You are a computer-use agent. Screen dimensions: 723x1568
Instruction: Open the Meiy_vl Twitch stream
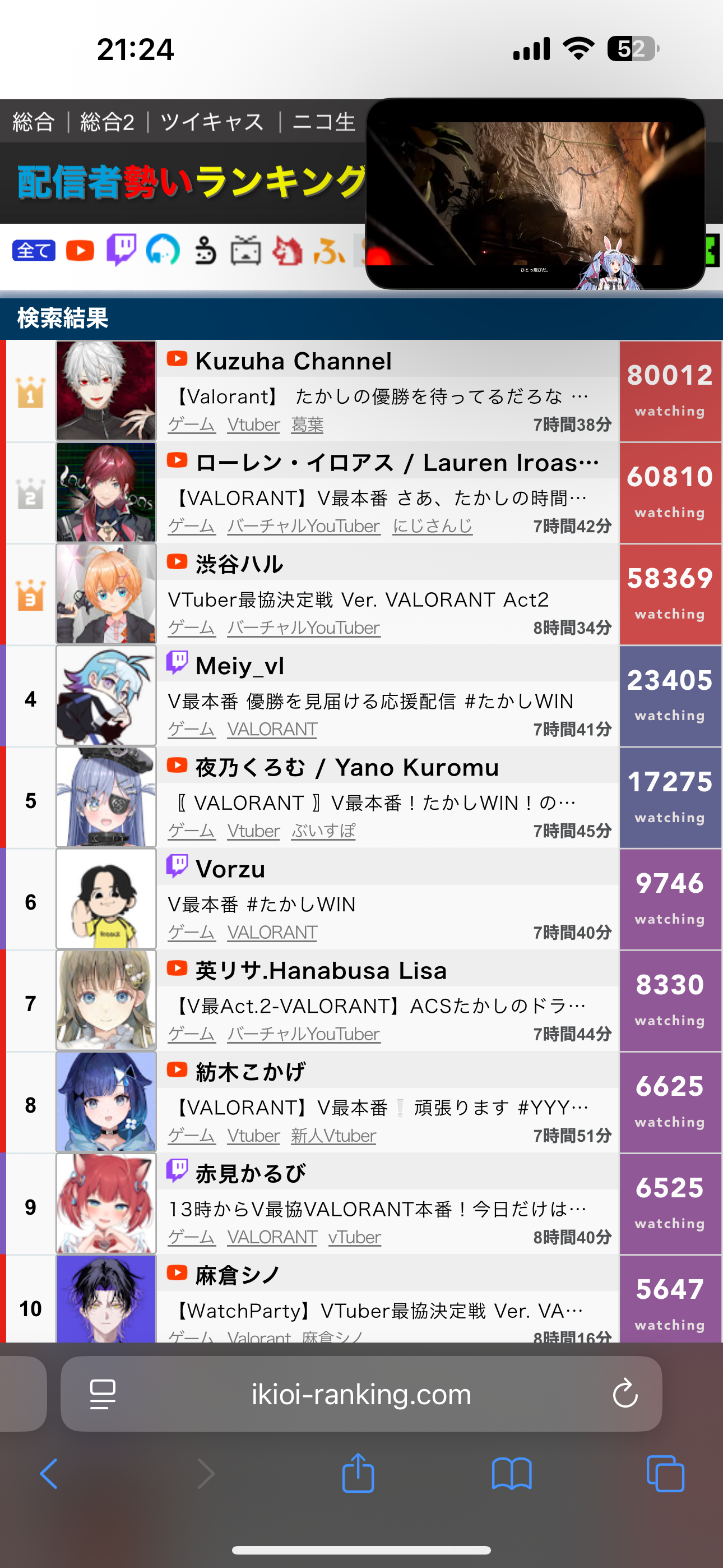[240, 666]
